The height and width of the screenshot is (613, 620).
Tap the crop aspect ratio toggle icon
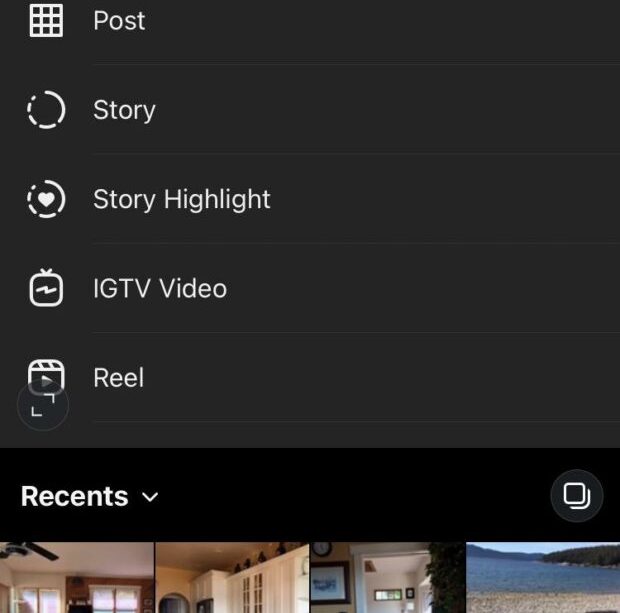pos(43,406)
